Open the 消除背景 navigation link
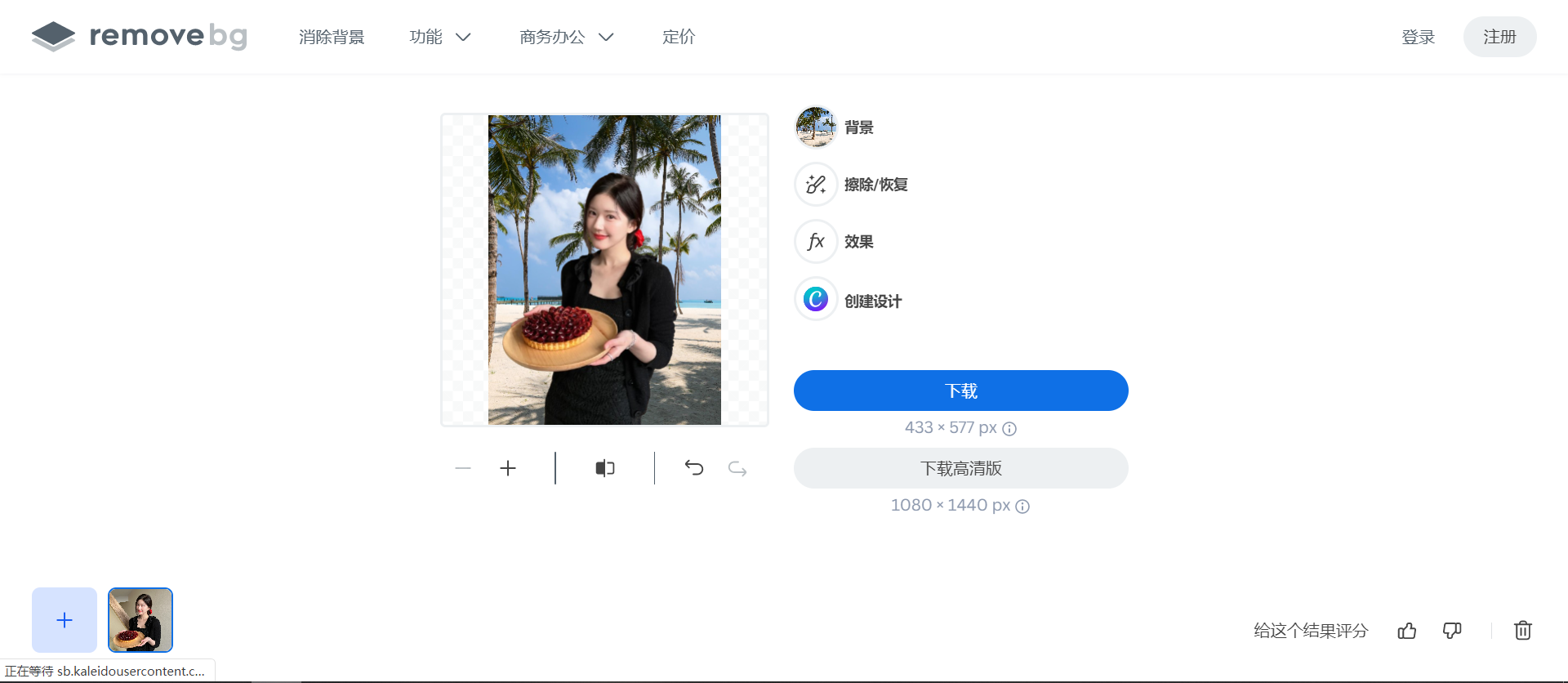1568x683 pixels. pyautogui.click(x=332, y=37)
